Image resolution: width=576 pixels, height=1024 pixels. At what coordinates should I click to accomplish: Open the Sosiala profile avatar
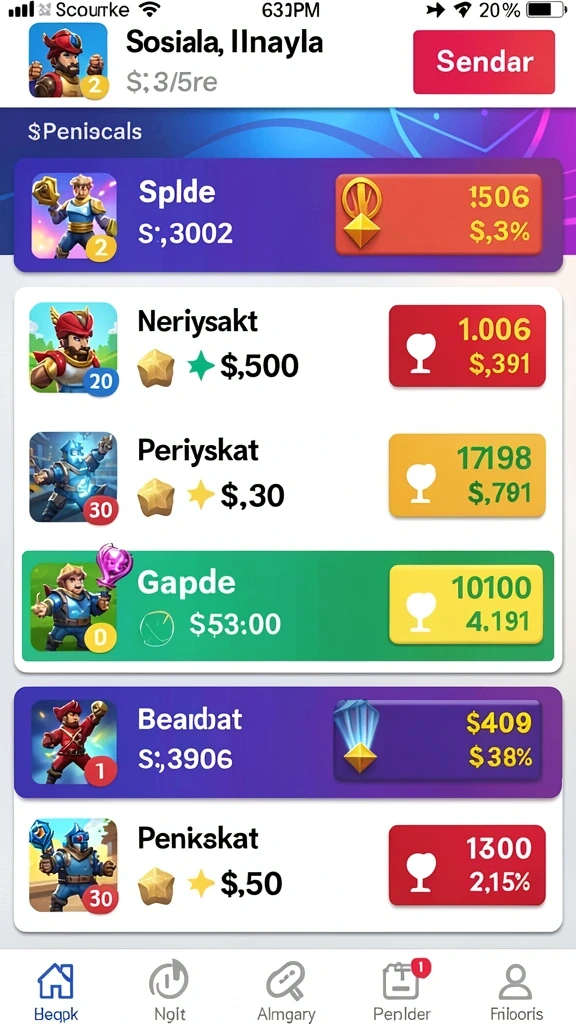tap(68, 60)
